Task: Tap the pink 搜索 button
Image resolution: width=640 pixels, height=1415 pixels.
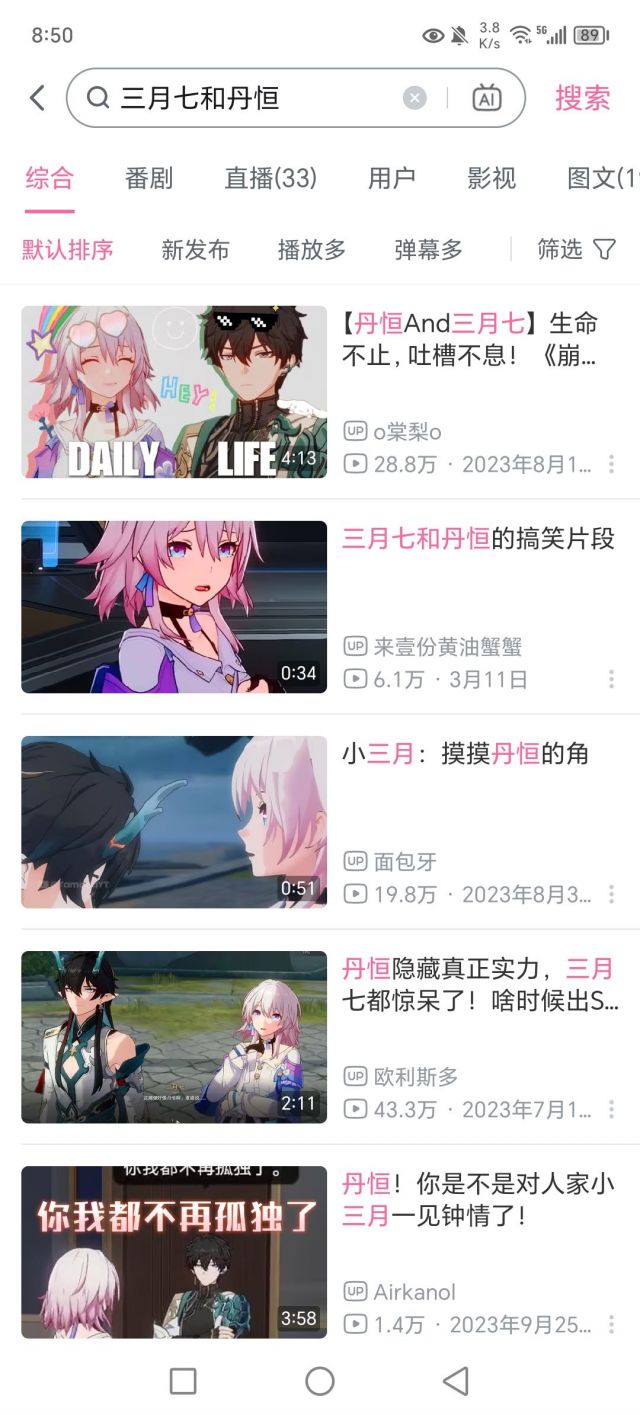Action: (x=582, y=98)
